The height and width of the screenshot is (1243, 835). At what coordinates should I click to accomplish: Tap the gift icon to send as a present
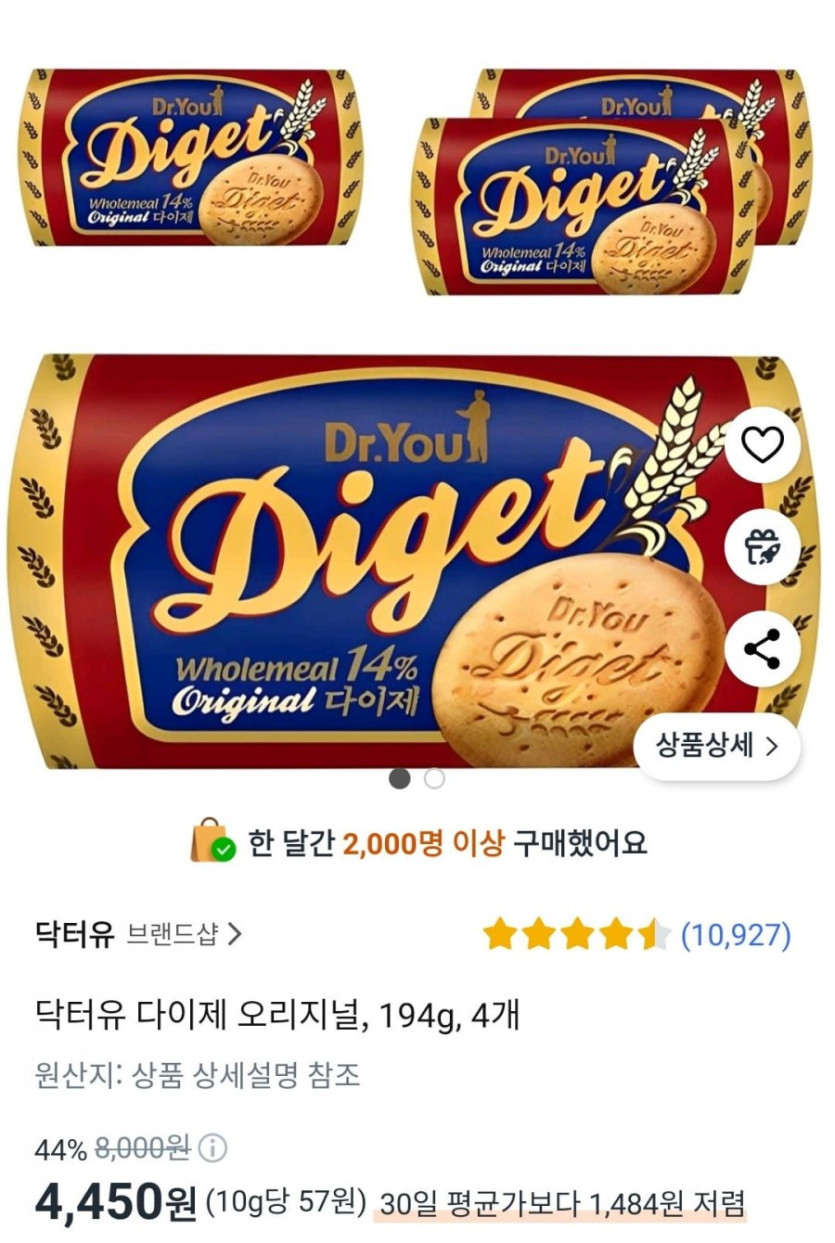[x=762, y=547]
